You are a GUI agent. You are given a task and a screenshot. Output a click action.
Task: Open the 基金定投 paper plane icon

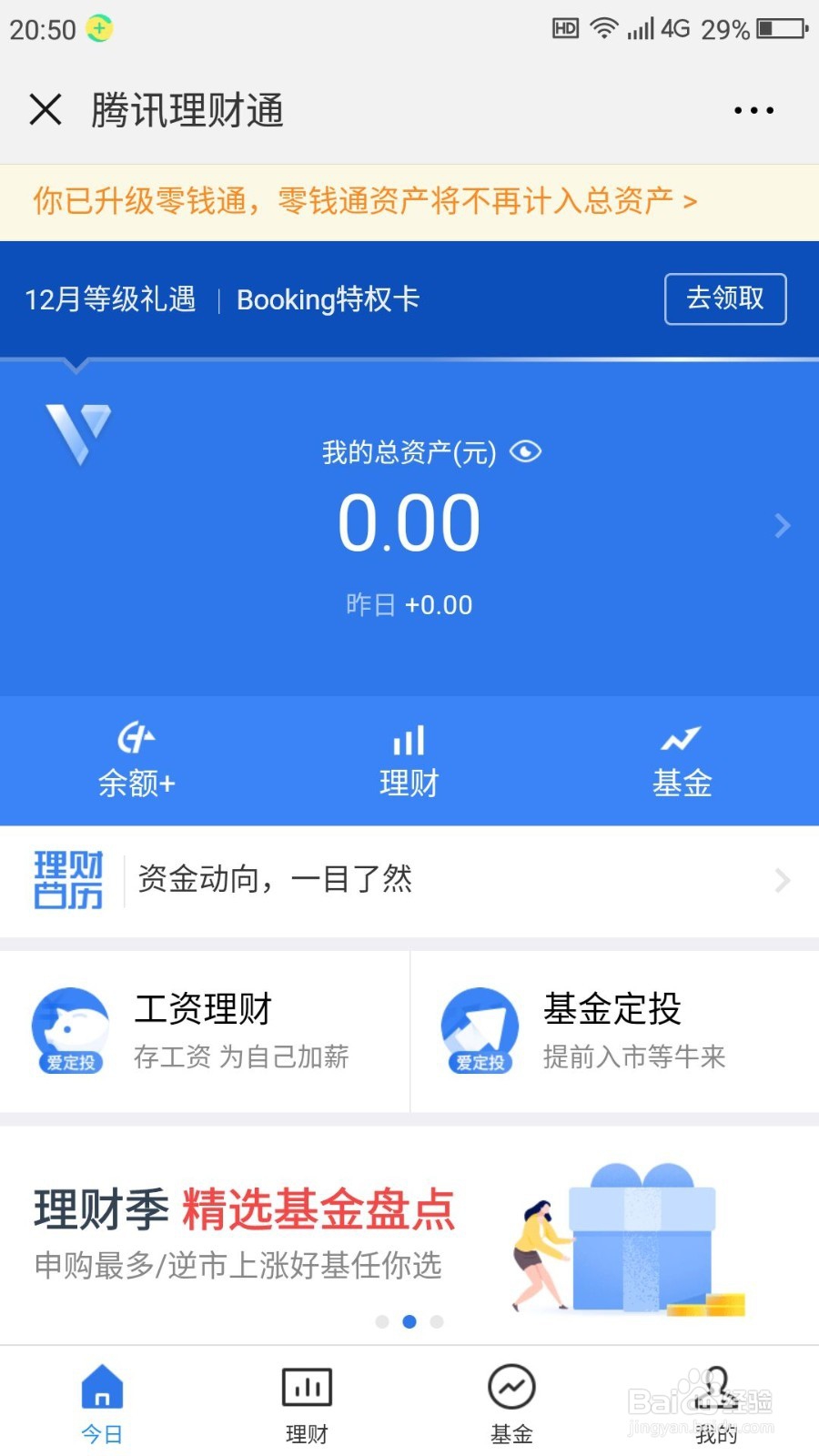(480, 1028)
